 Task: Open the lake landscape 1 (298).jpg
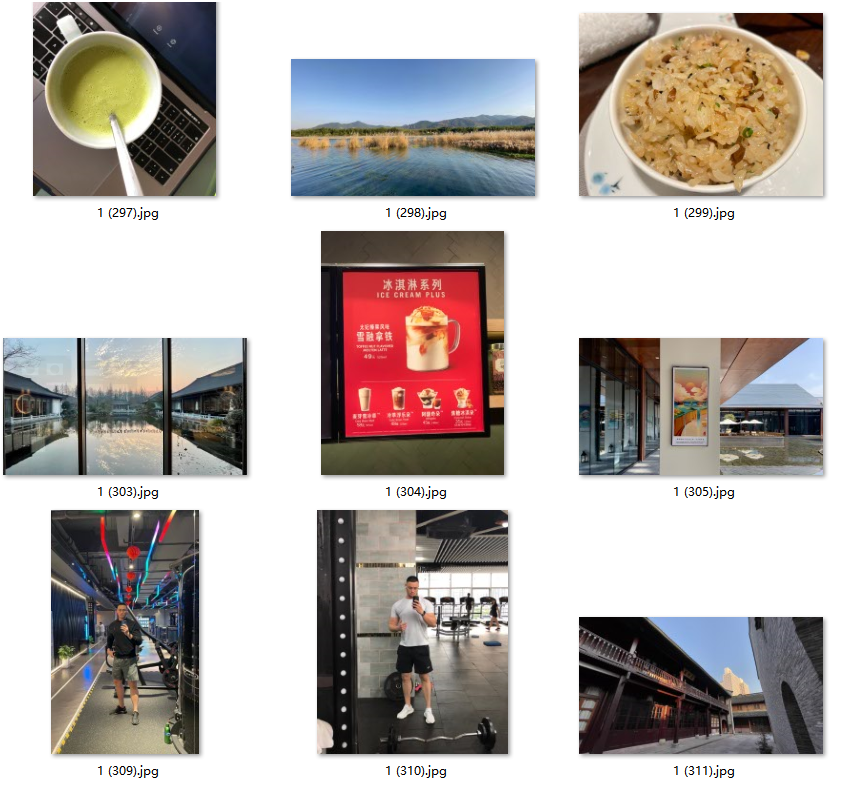pyautogui.click(x=413, y=127)
